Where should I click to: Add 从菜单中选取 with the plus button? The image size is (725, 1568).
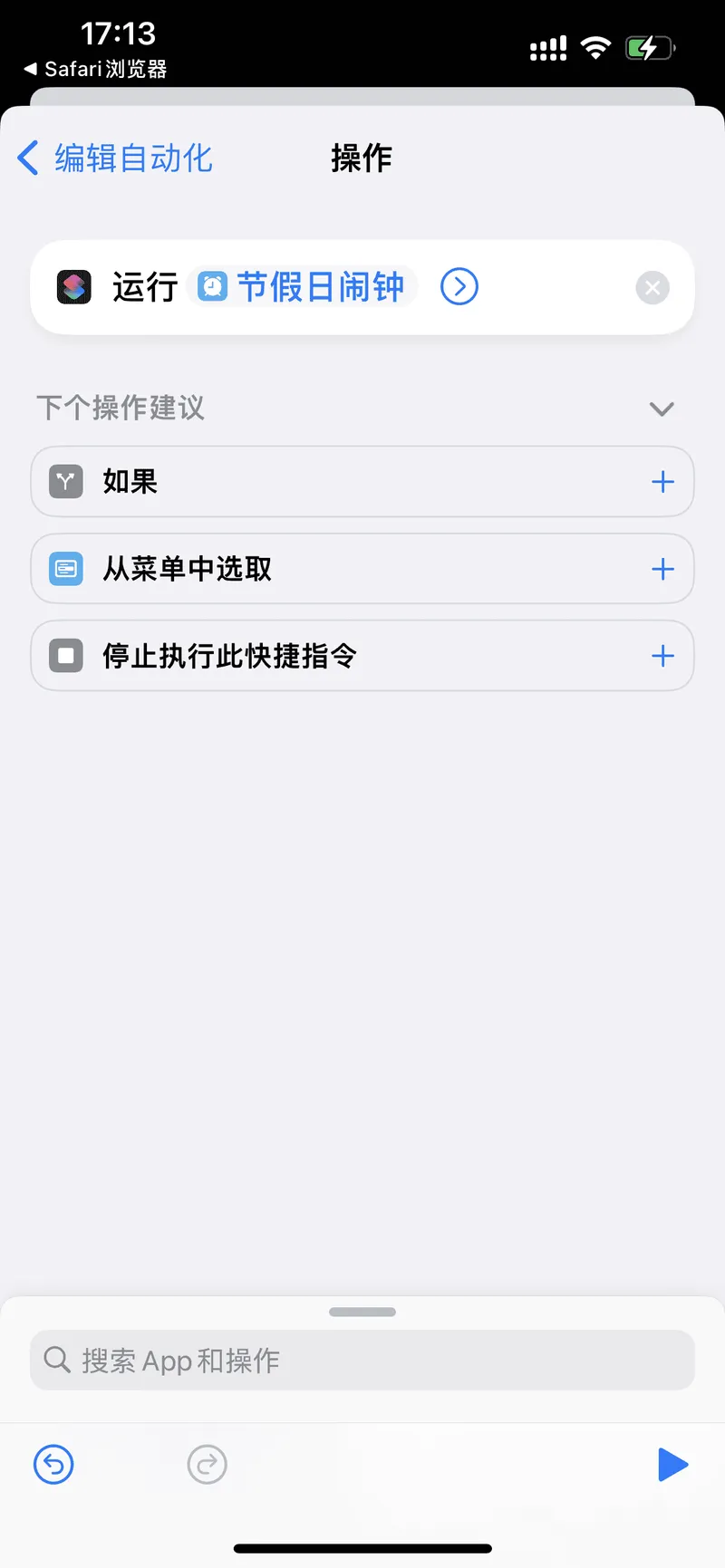[x=662, y=569]
